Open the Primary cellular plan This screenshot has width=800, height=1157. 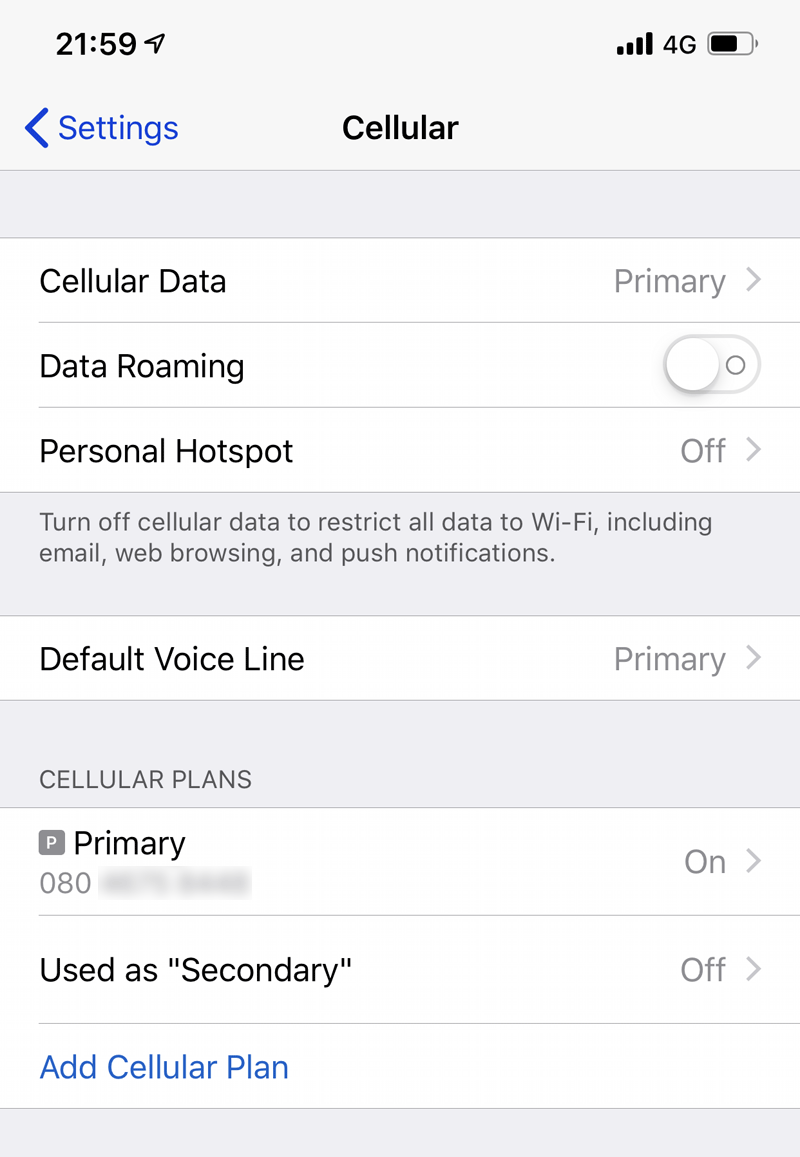pos(400,861)
